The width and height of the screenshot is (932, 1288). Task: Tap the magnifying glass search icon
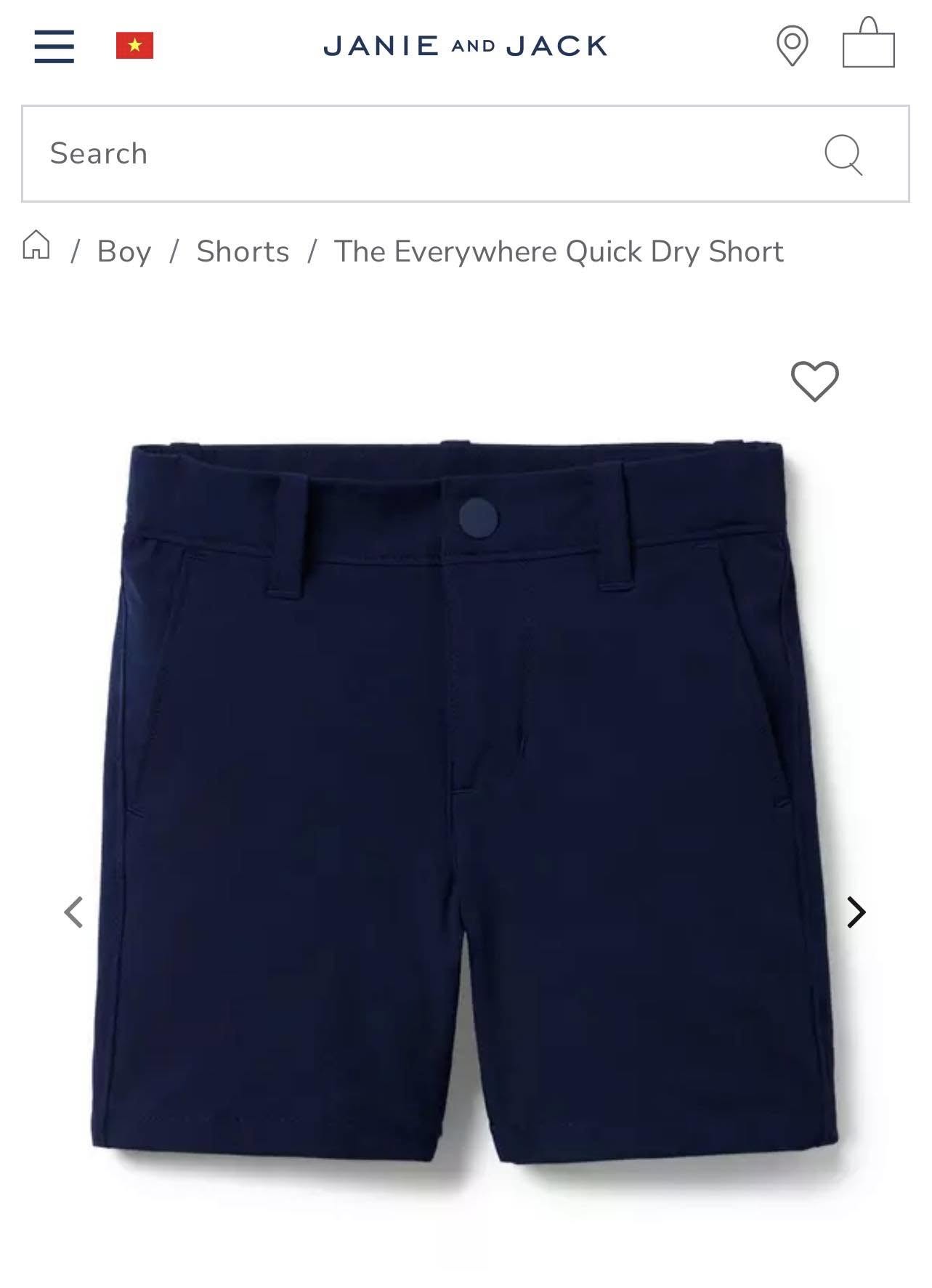point(843,154)
